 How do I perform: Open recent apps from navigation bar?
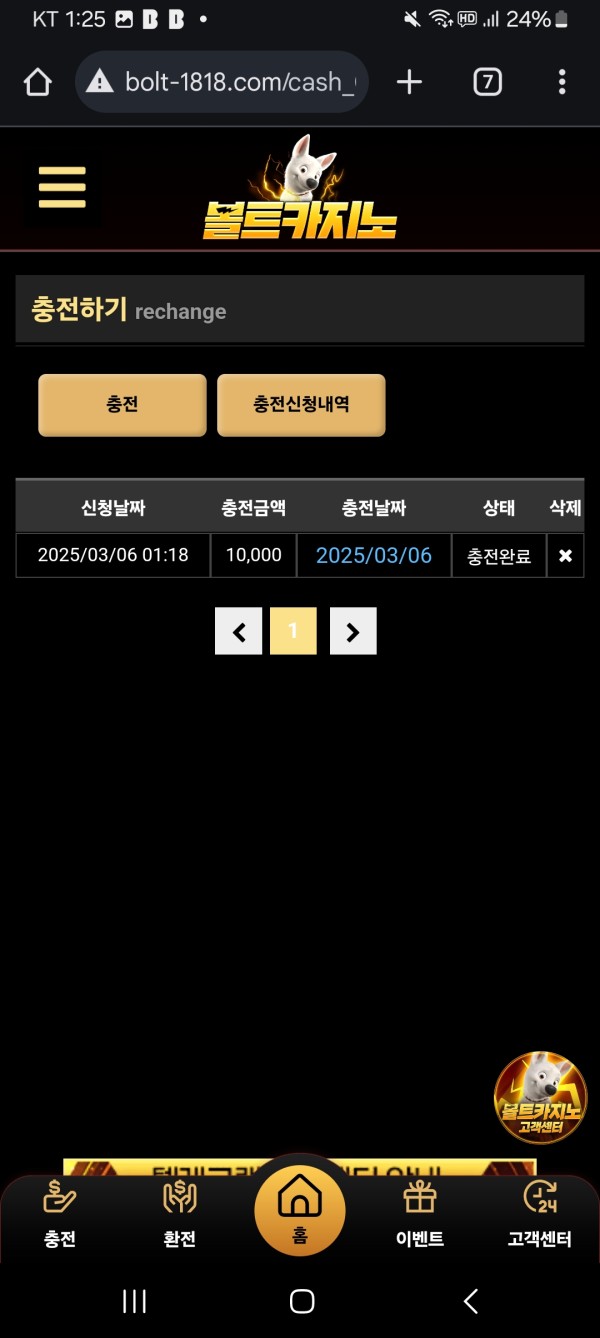pos(134,1300)
